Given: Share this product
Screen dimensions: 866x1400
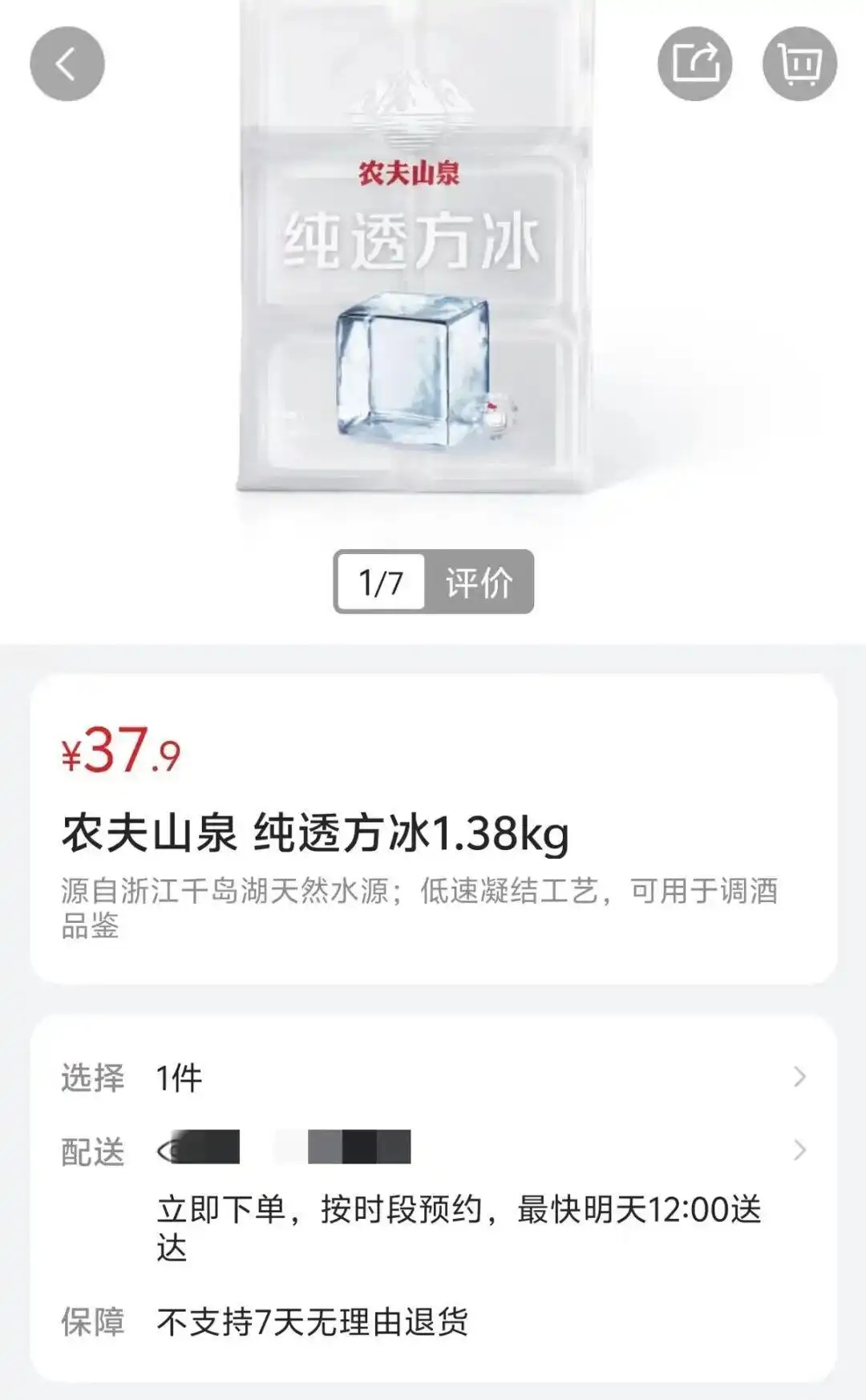Looking at the screenshot, I should click(x=694, y=64).
